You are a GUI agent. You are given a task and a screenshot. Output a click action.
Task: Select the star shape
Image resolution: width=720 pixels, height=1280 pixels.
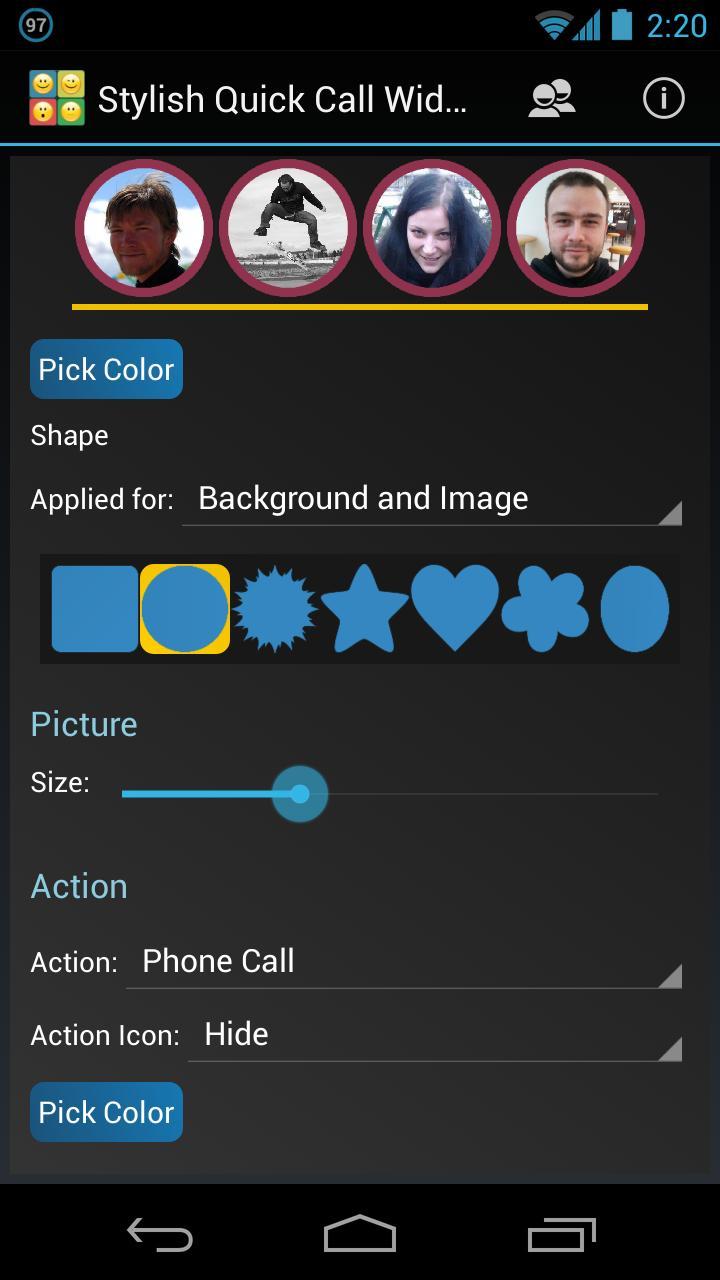[364, 608]
